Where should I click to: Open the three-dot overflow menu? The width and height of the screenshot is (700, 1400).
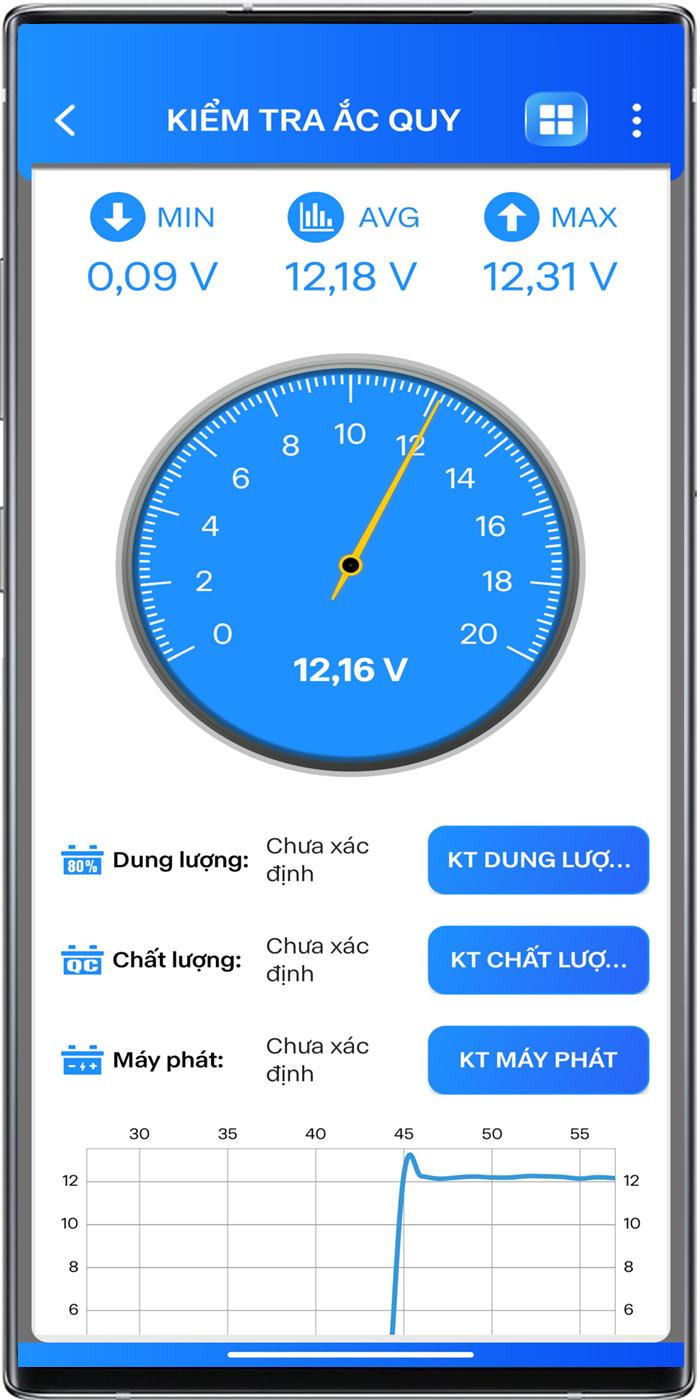[x=636, y=120]
